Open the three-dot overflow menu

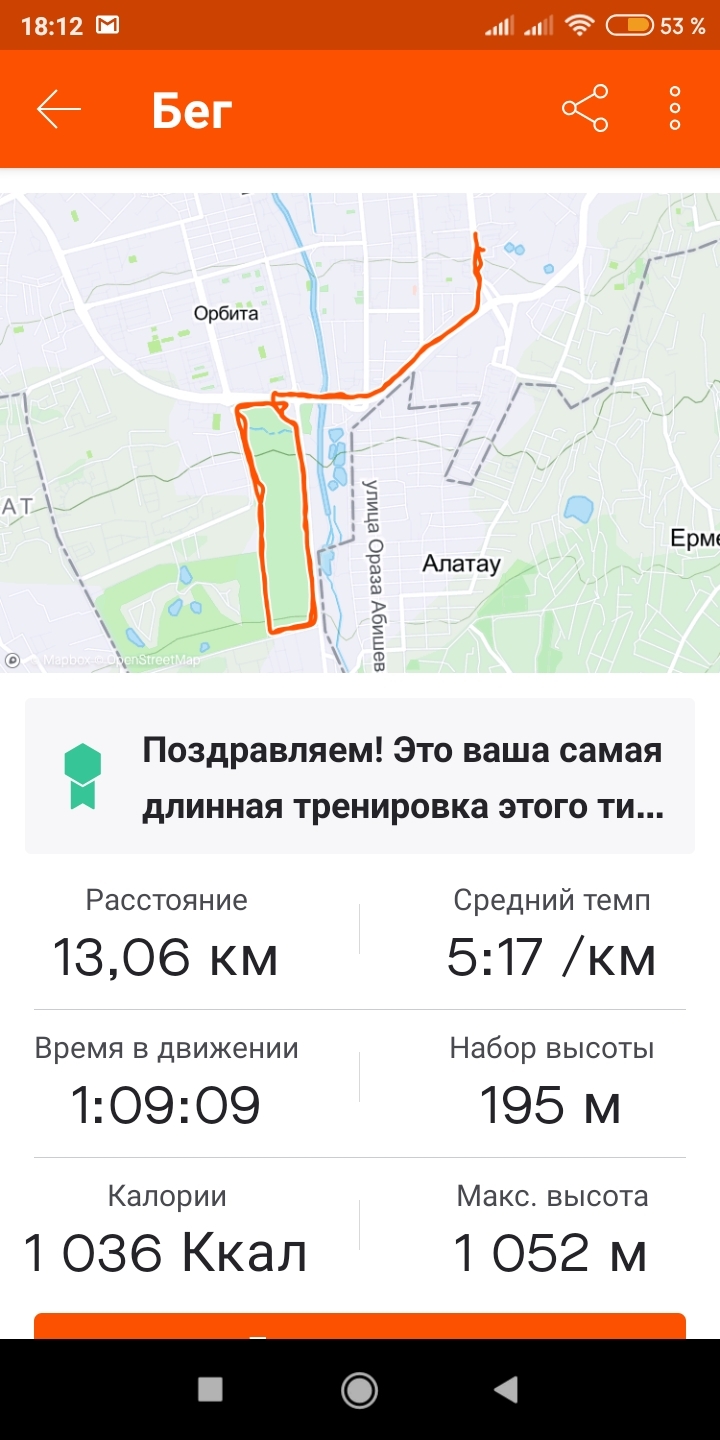675,108
